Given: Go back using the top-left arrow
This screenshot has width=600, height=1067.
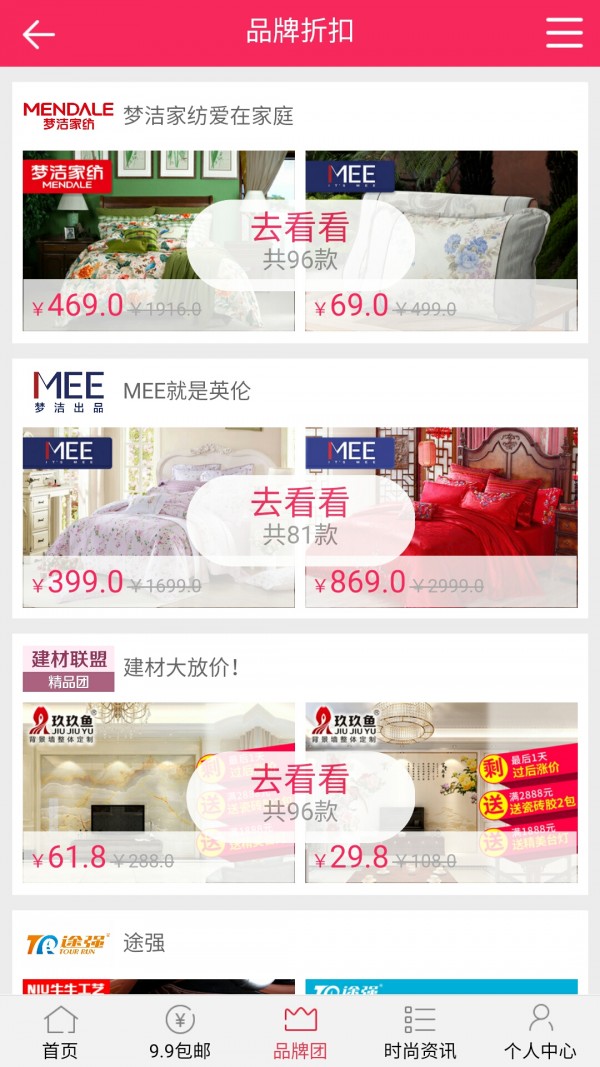Looking at the screenshot, I should 38,34.
